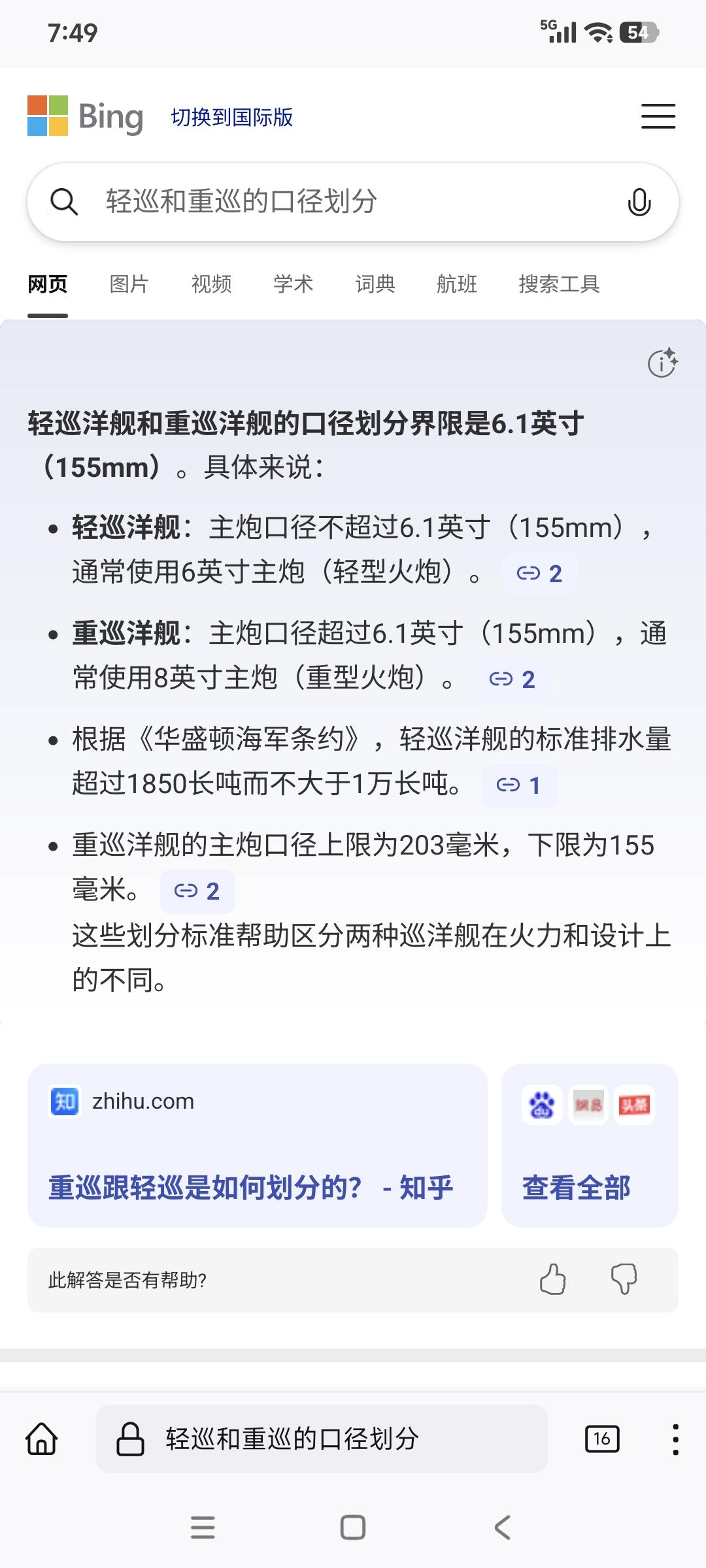Open citation 1 after 华盛顿海军条约 bullet
Screen dimensions: 706x1568
519,785
